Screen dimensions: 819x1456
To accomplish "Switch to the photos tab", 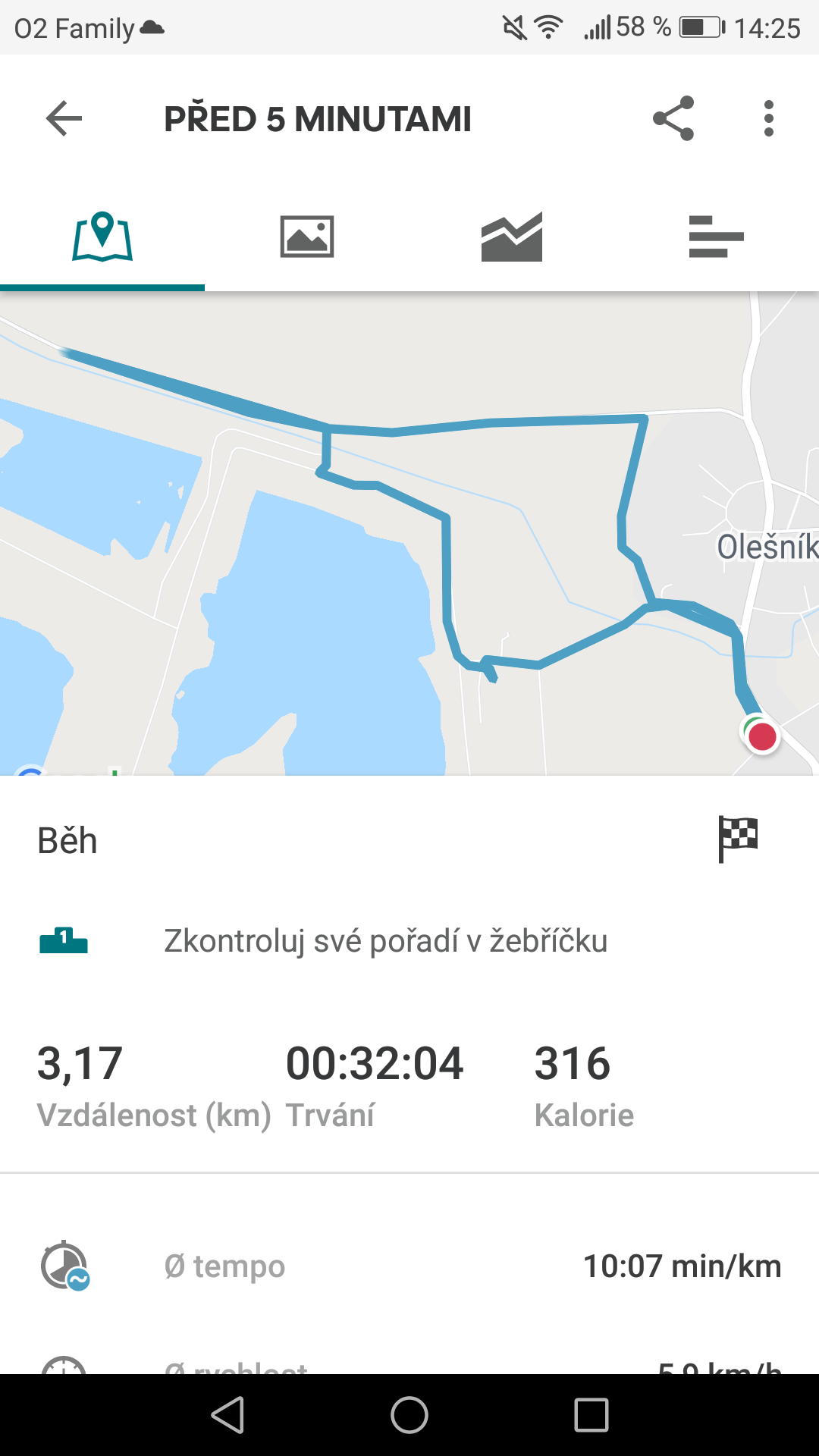I will pyautogui.click(x=307, y=237).
